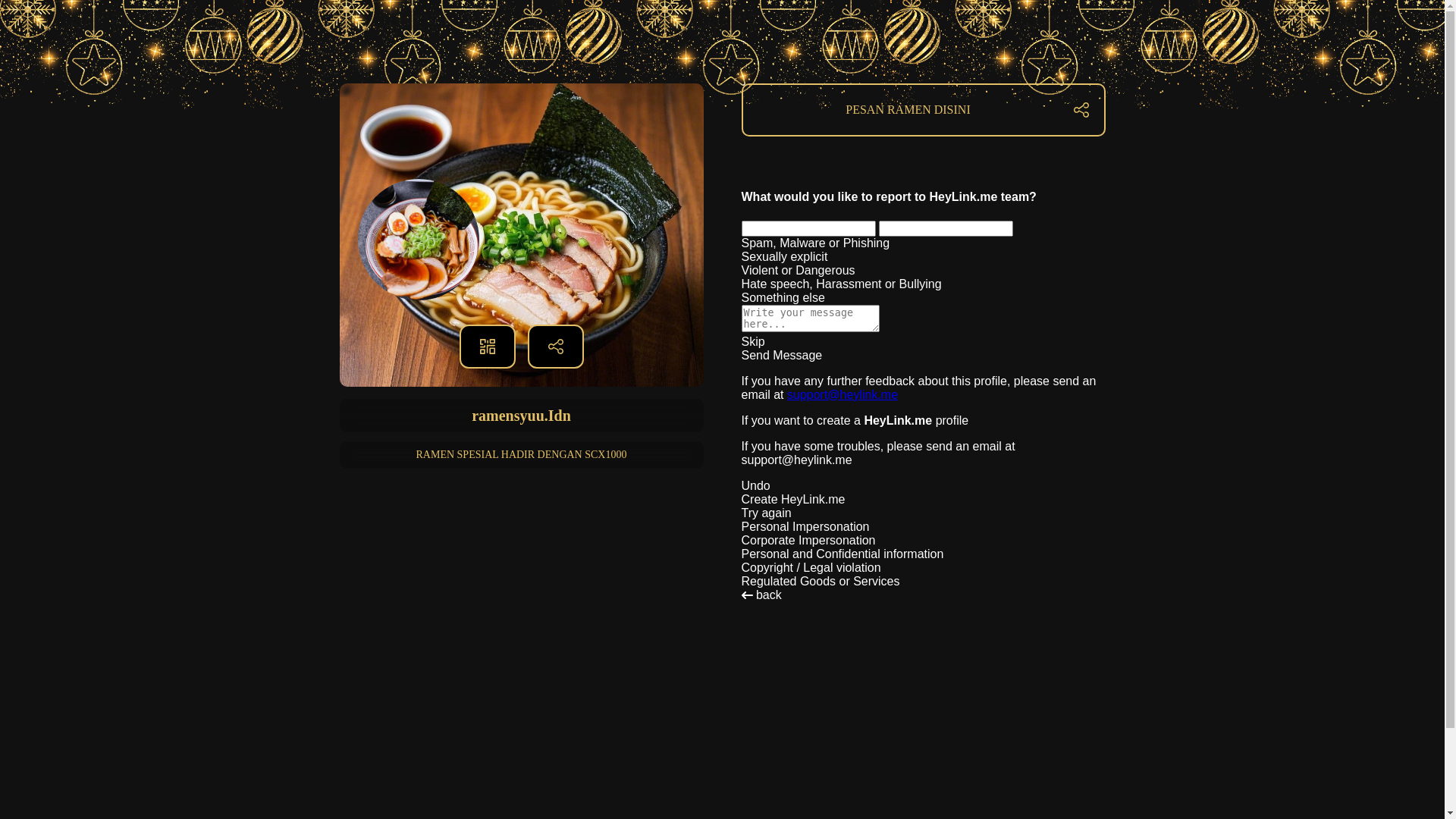This screenshot has height=819, width=1456.
Task: Tap Create HeyLink.me
Action: point(792,500)
